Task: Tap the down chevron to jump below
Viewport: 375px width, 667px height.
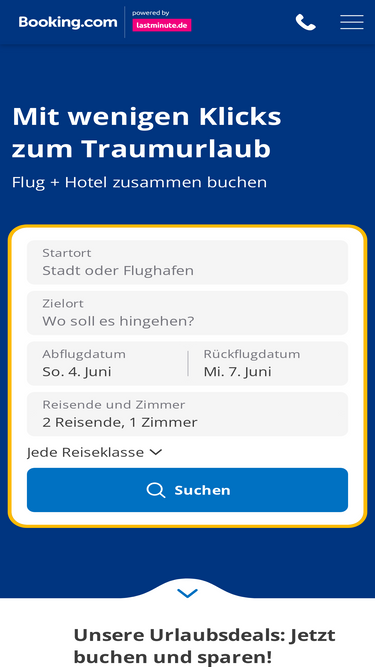Action: pyautogui.click(x=188, y=593)
